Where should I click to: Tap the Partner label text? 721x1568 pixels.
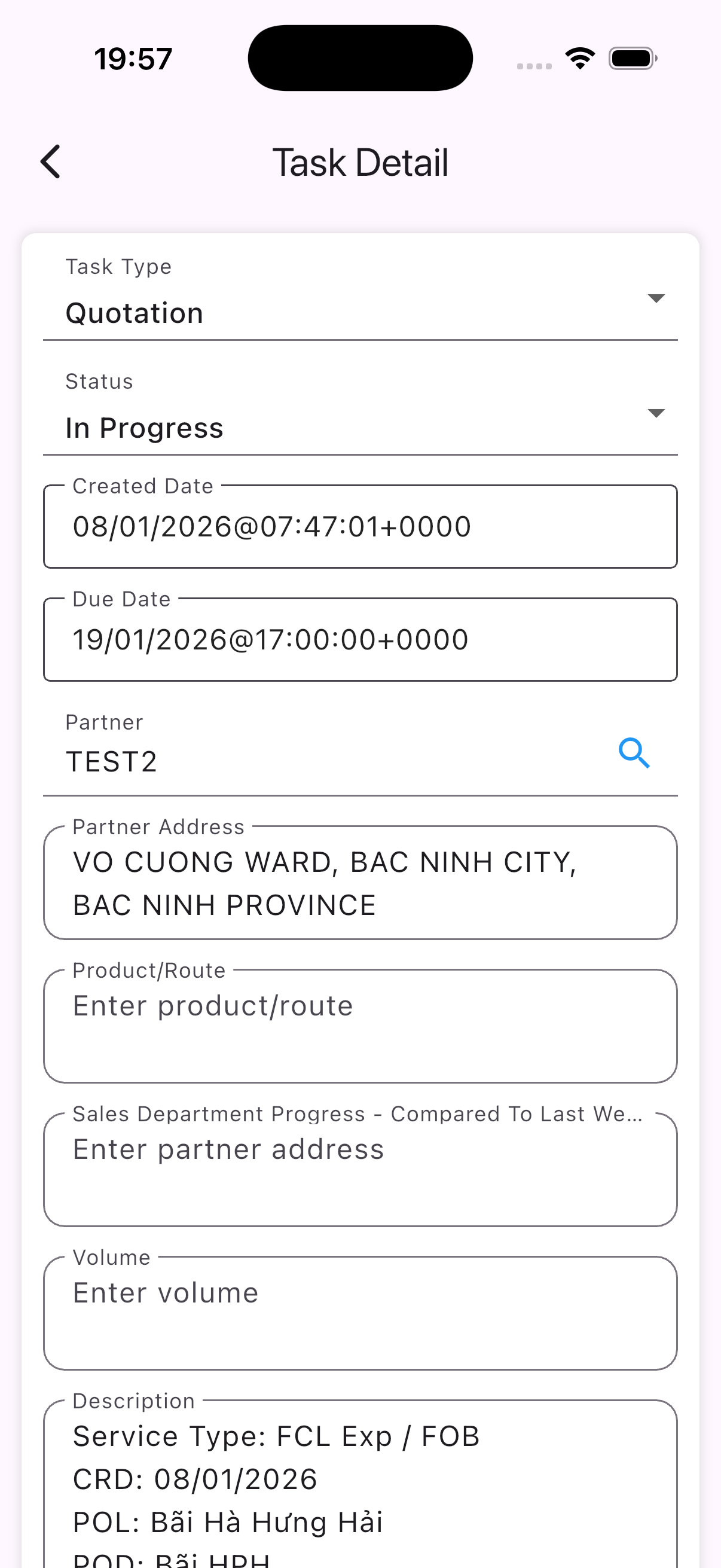pyautogui.click(x=104, y=722)
